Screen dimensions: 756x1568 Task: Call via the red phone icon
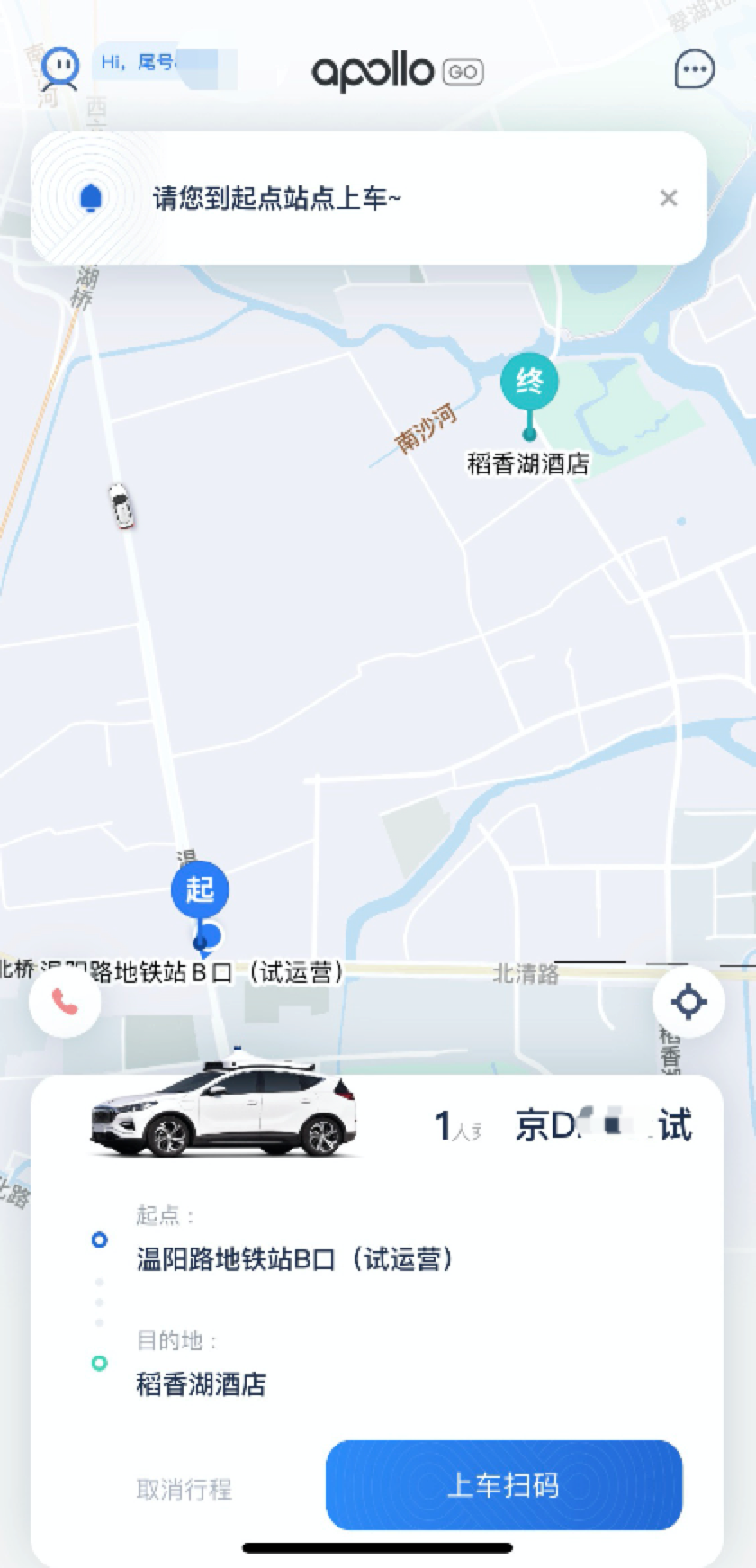(x=65, y=1001)
